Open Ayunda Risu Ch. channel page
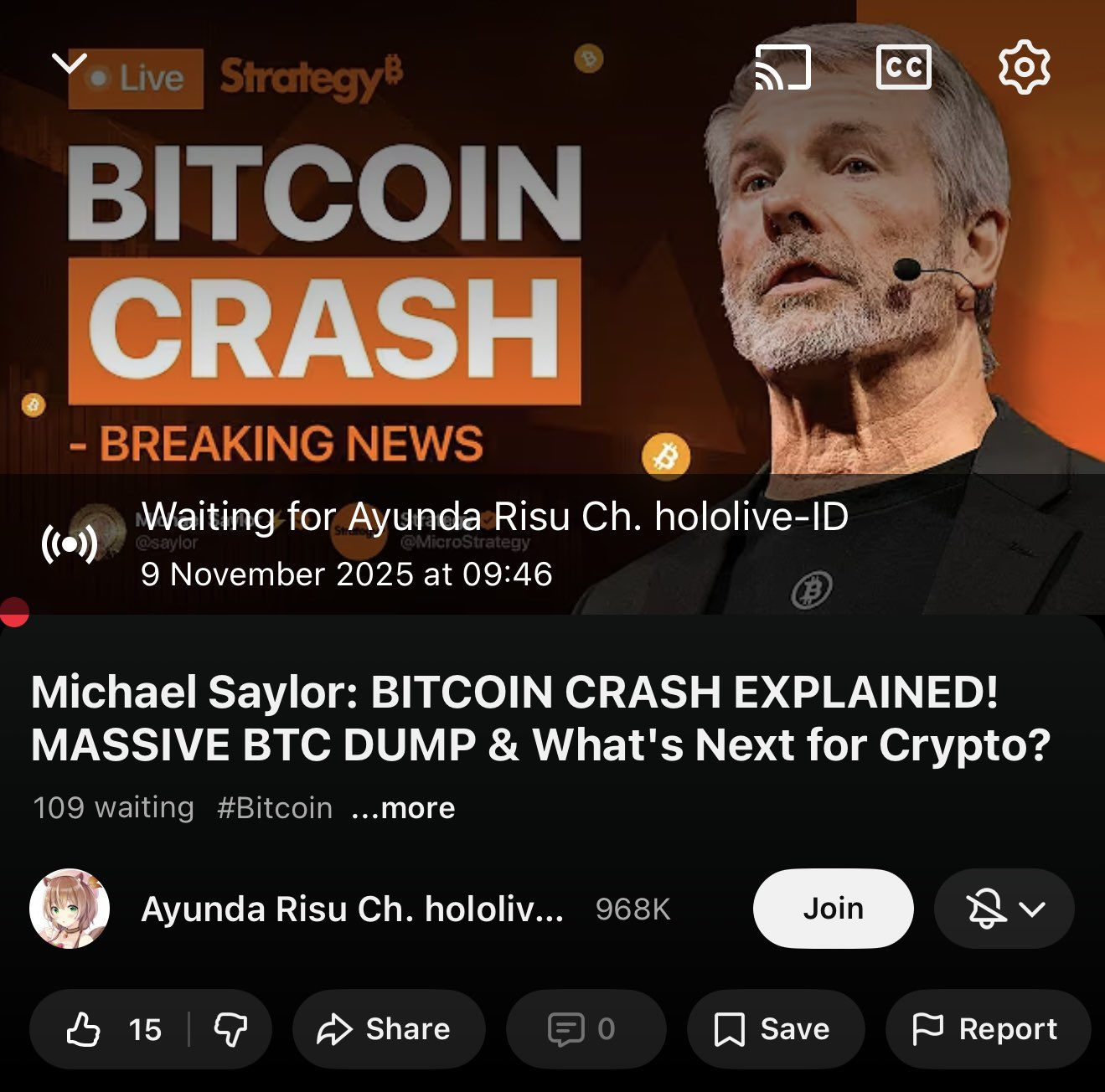This screenshot has width=1105, height=1092. 352,909
